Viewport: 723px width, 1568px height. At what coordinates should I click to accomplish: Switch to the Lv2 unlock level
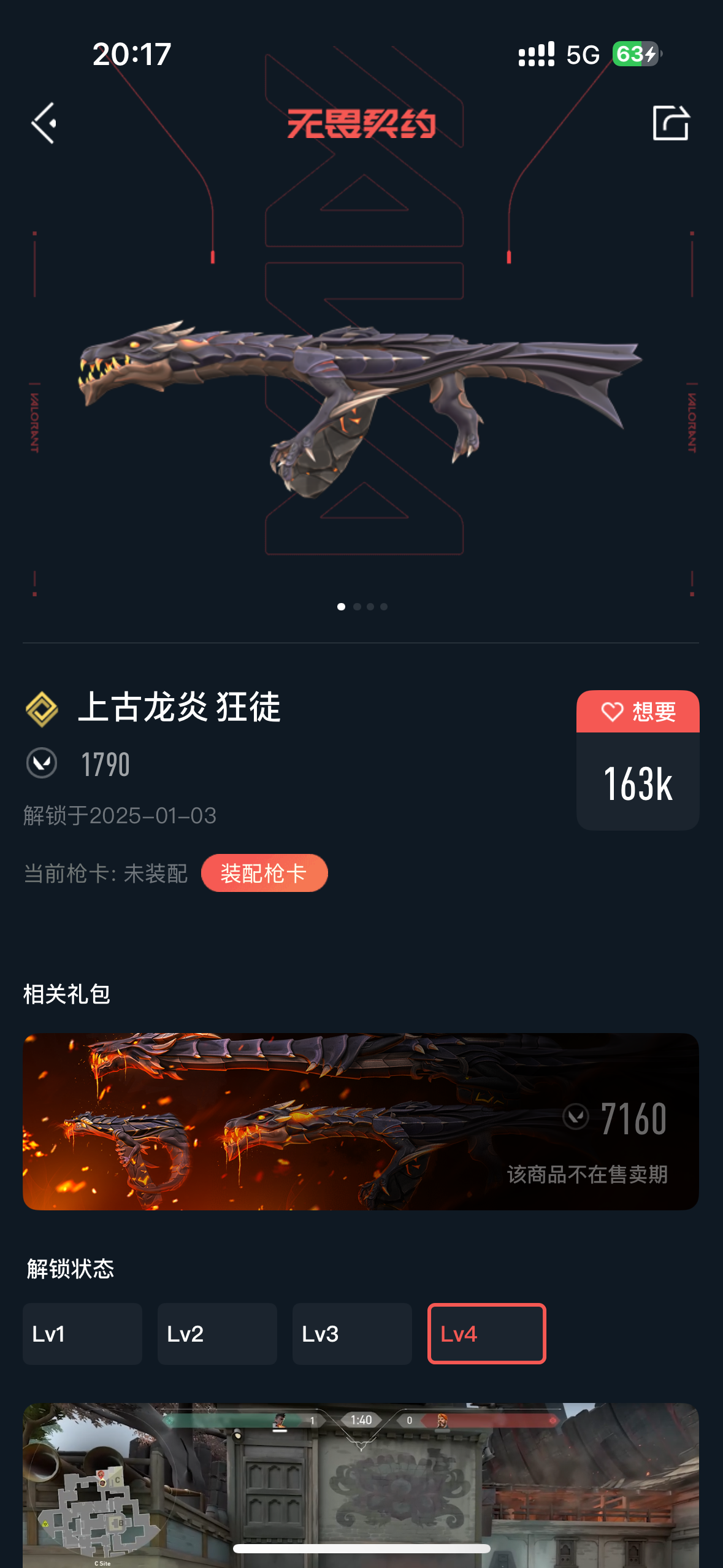(x=217, y=1334)
